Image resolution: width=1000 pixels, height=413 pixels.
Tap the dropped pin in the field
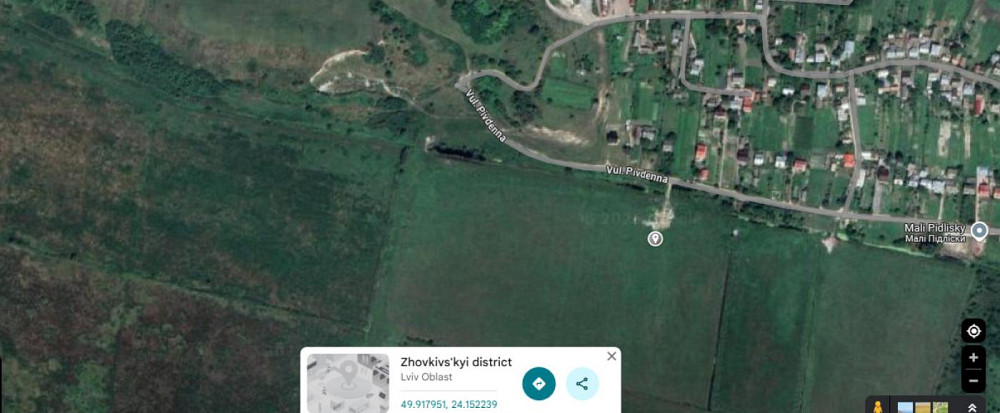(655, 238)
